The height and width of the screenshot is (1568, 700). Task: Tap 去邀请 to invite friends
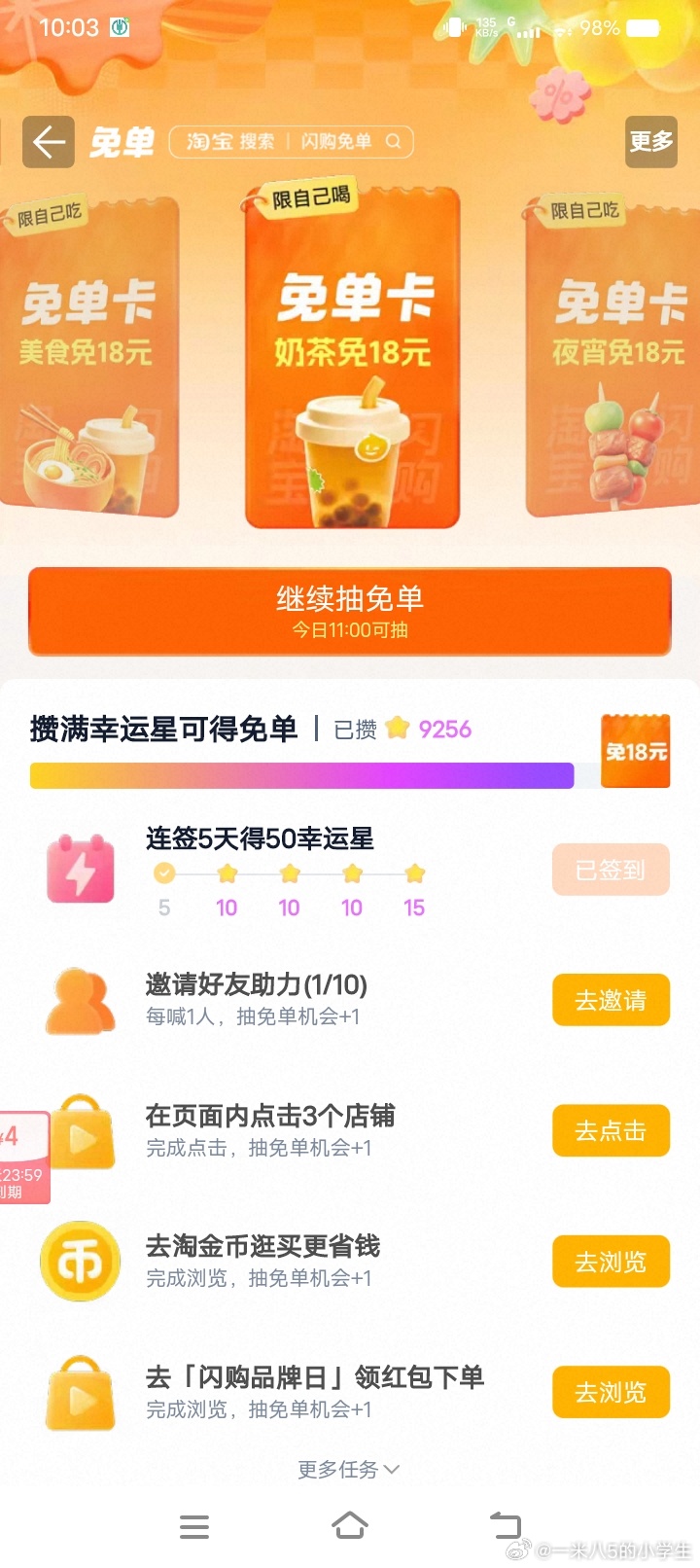[611, 1000]
